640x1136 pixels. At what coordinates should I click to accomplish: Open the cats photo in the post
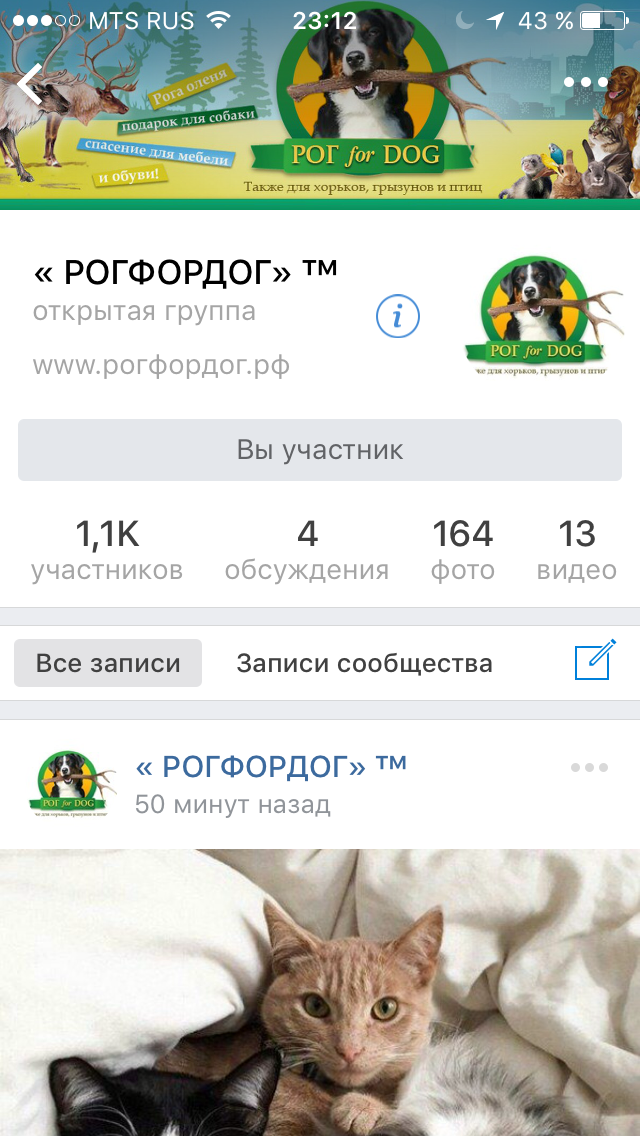(320, 992)
